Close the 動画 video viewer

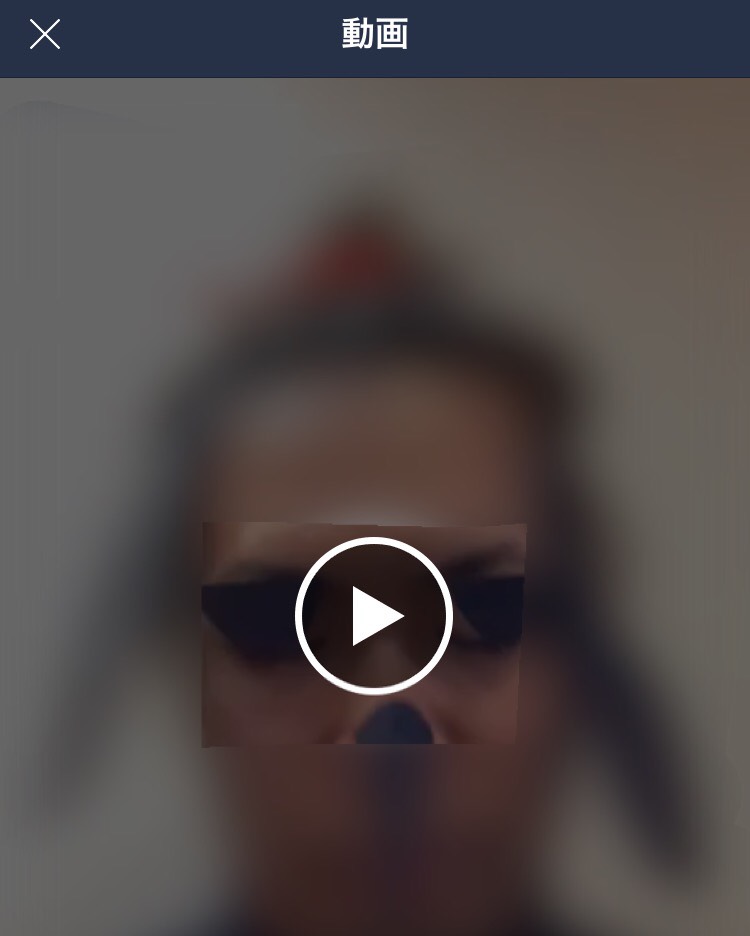[45, 35]
